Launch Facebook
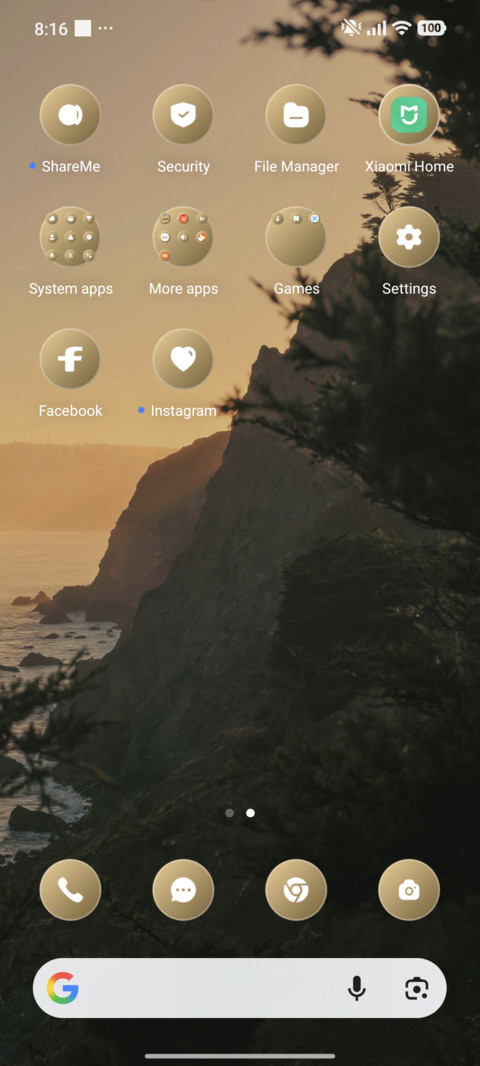Viewport: 480px width, 1066px height. tap(70, 359)
